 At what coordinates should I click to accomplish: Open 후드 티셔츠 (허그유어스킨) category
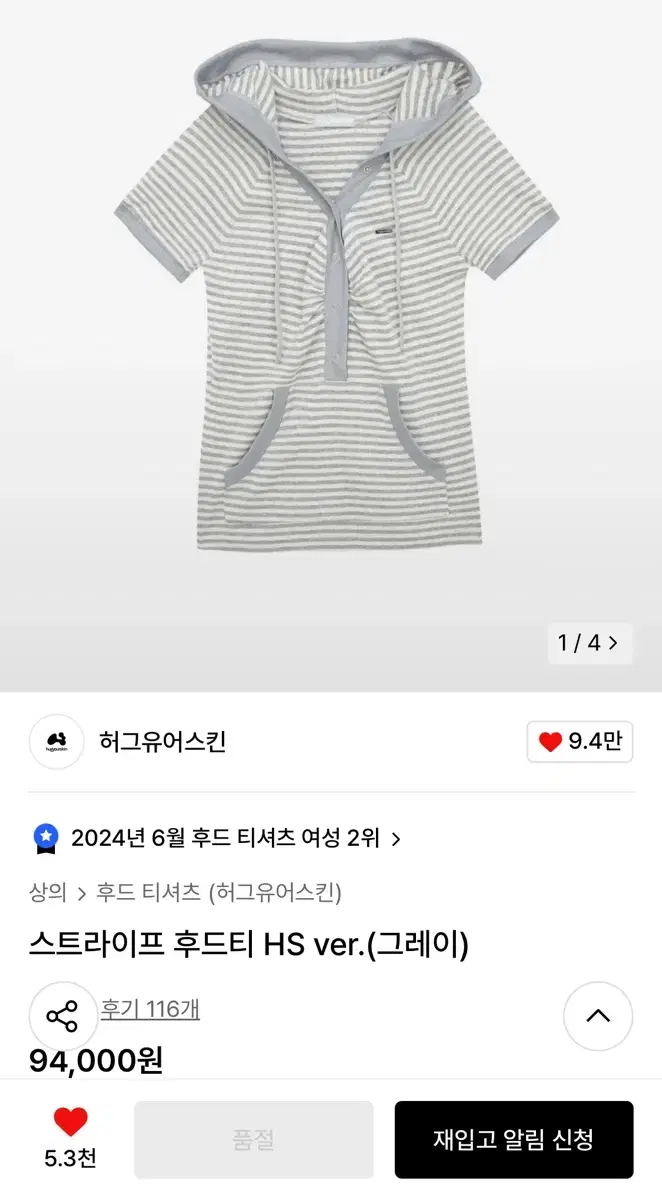[x=219, y=892]
